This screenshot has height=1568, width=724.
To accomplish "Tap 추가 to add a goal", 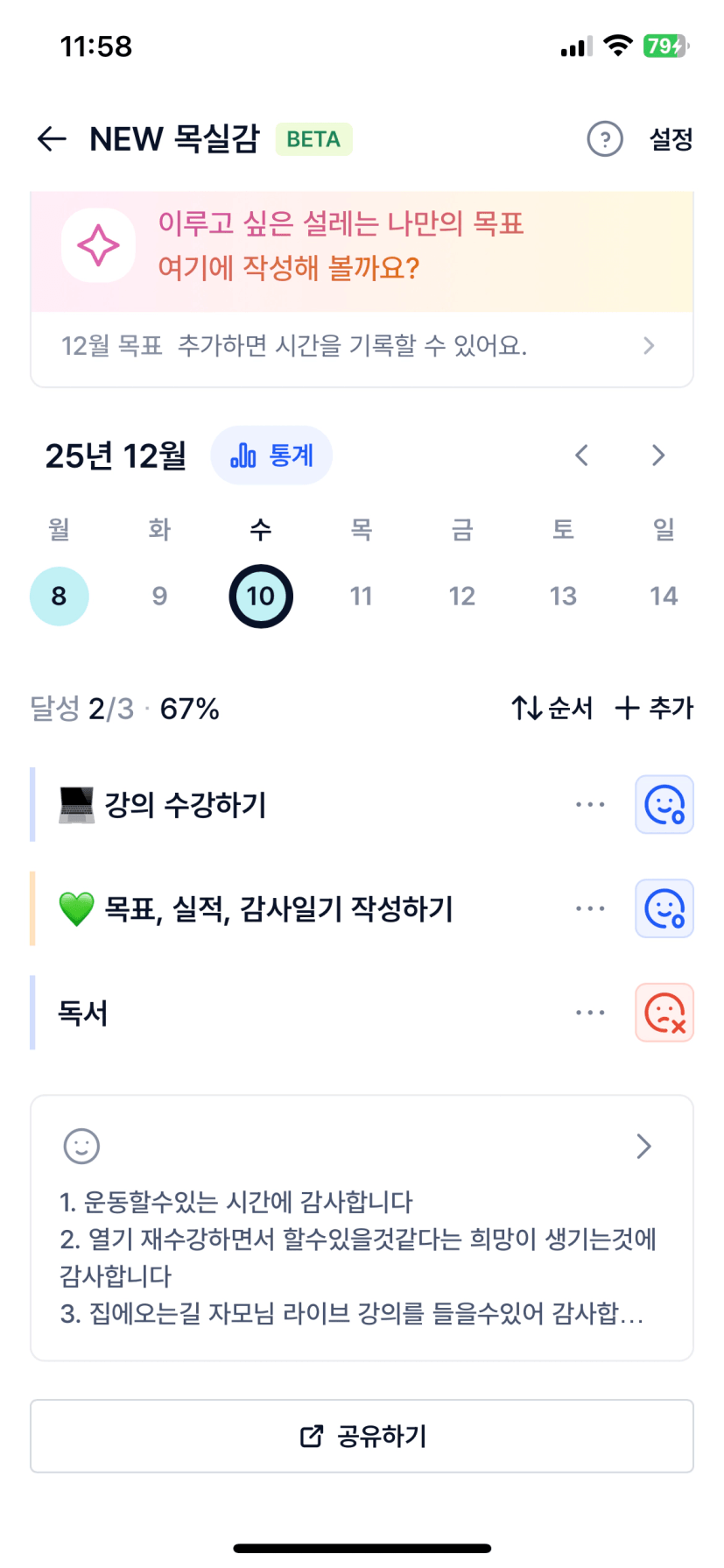I will [654, 708].
